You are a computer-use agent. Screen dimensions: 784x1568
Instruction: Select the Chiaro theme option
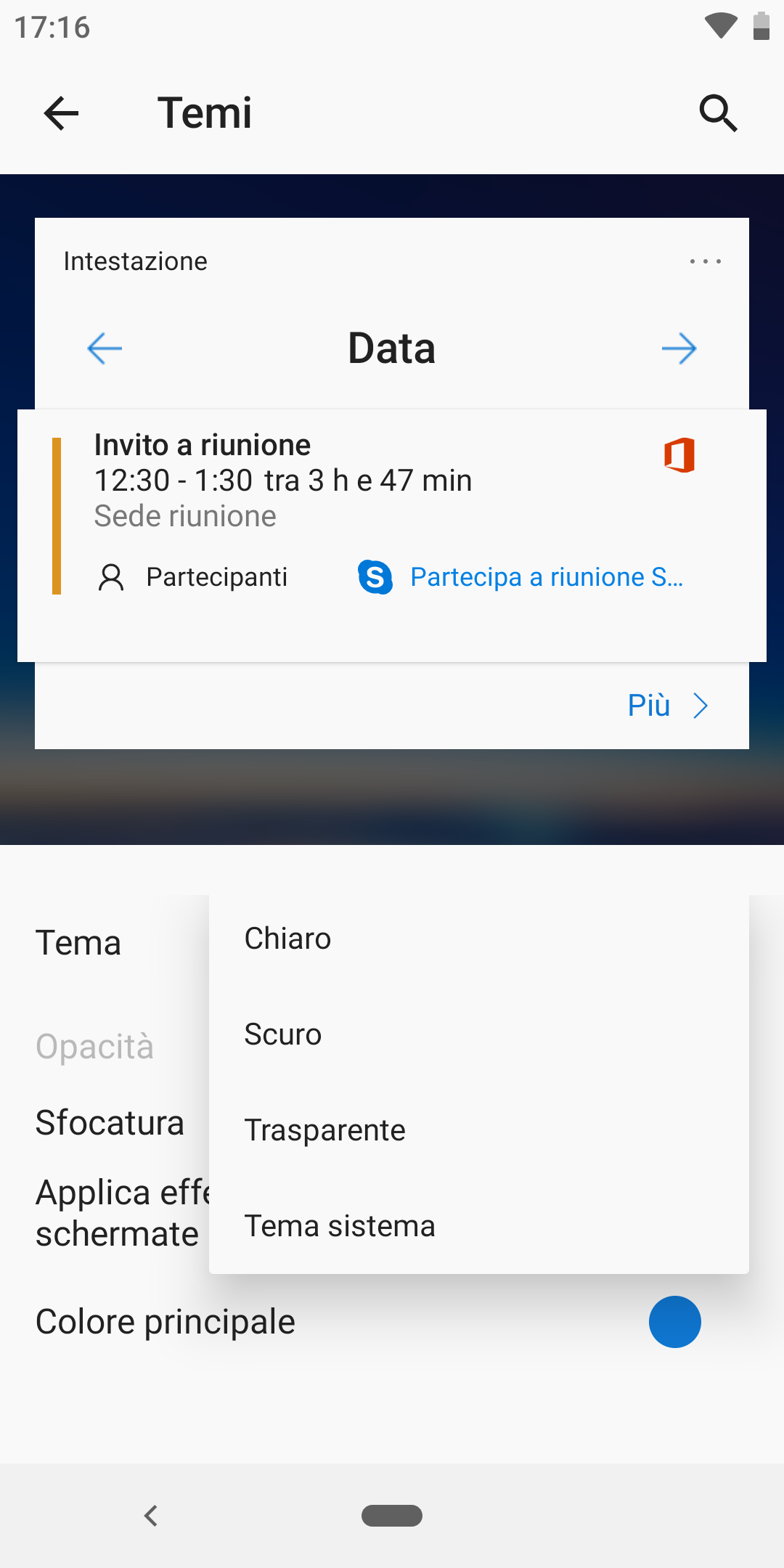pos(479,939)
